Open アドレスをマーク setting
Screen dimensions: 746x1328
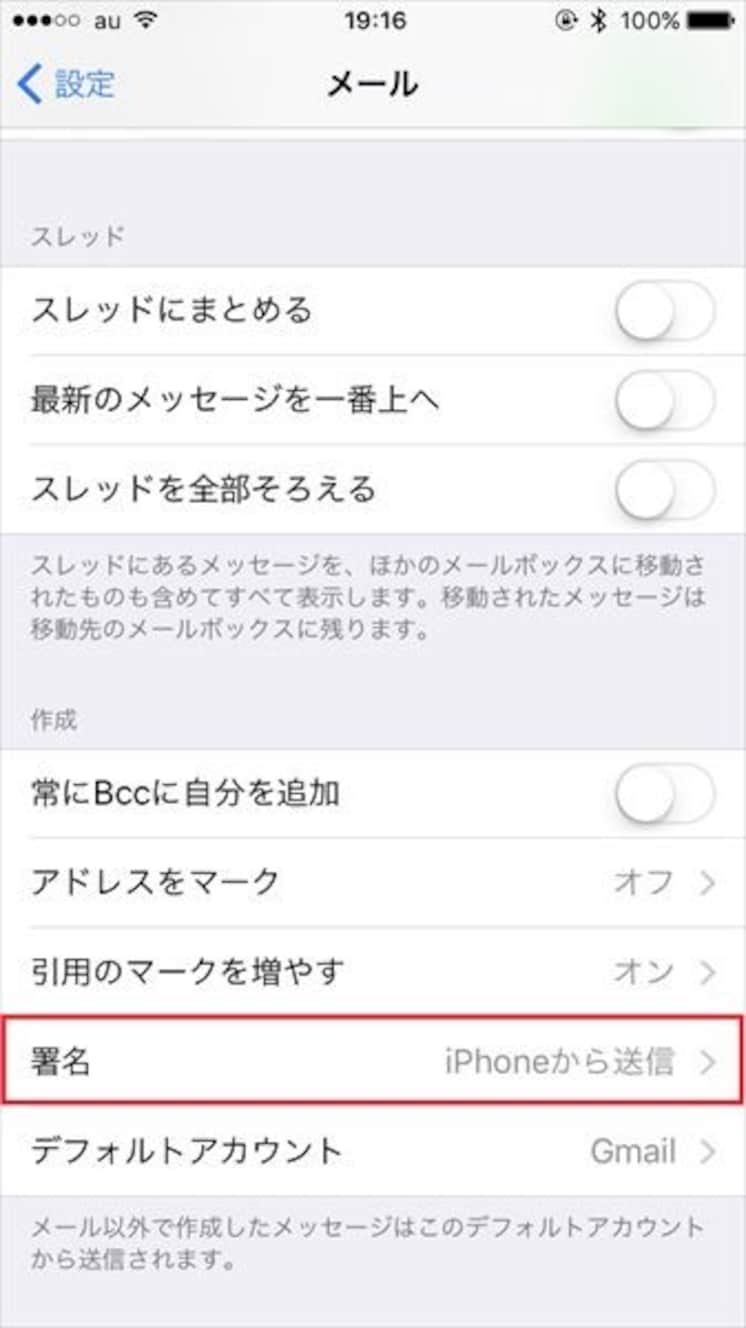pos(373,883)
